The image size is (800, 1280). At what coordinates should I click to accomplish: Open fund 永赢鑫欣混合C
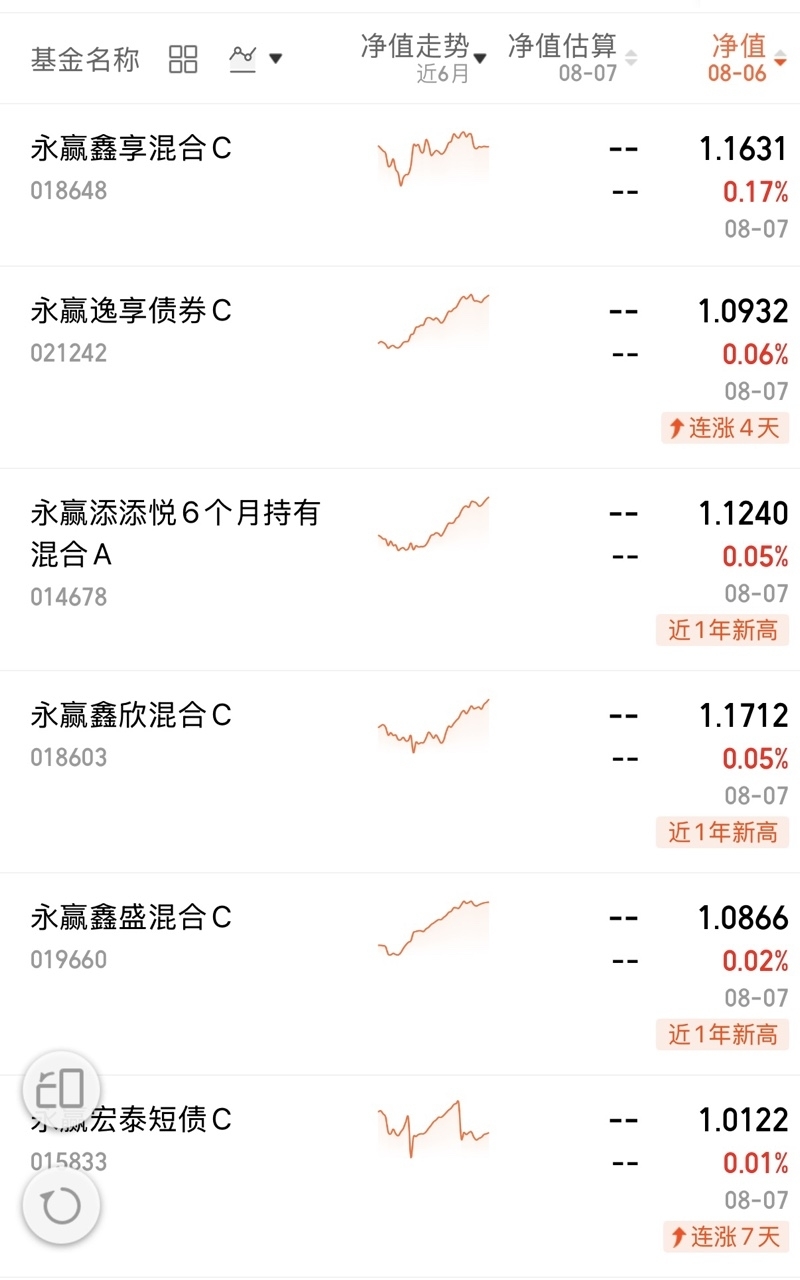(x=400, y=771)
